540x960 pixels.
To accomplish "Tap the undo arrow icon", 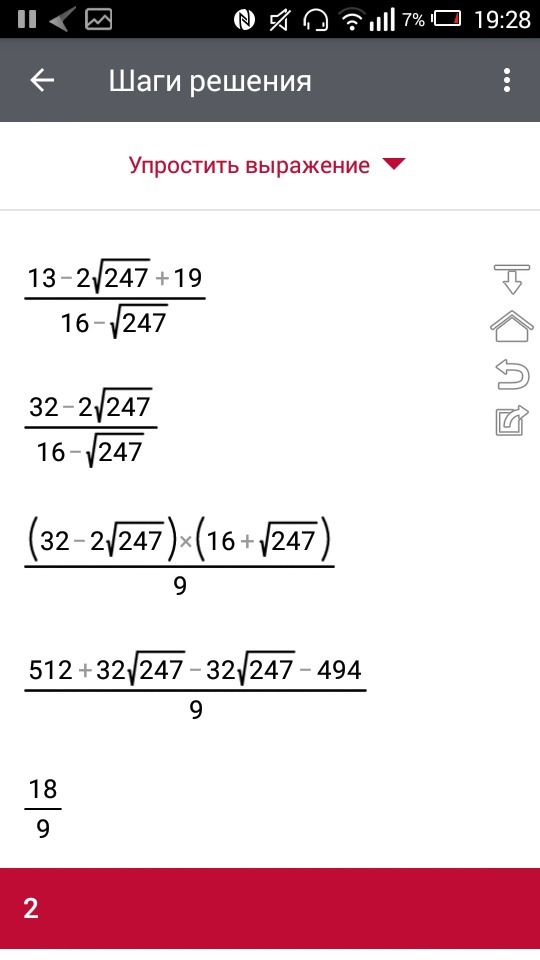I will [x=512, y=374].
